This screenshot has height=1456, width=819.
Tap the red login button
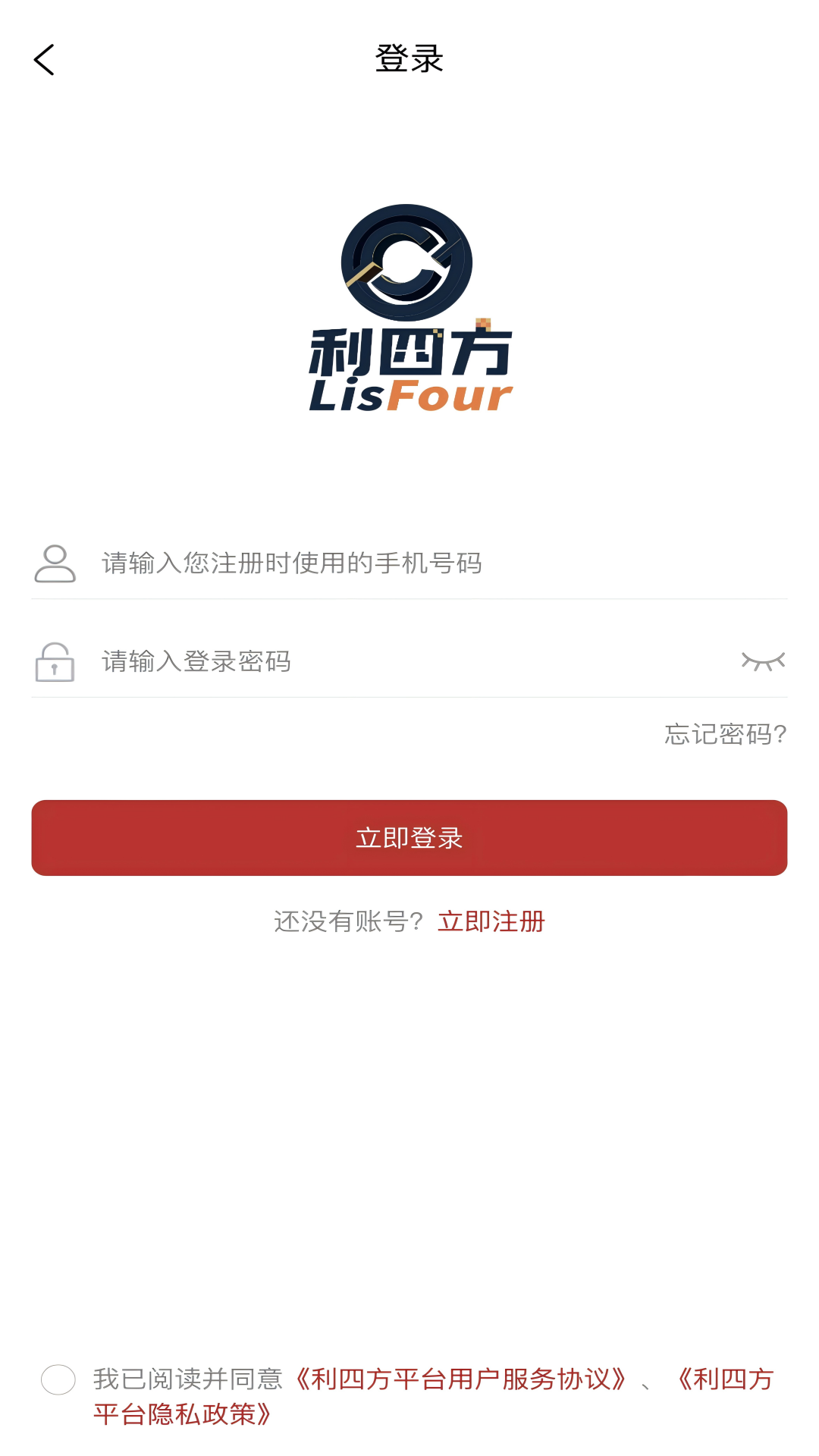click(x=409, y=837)
